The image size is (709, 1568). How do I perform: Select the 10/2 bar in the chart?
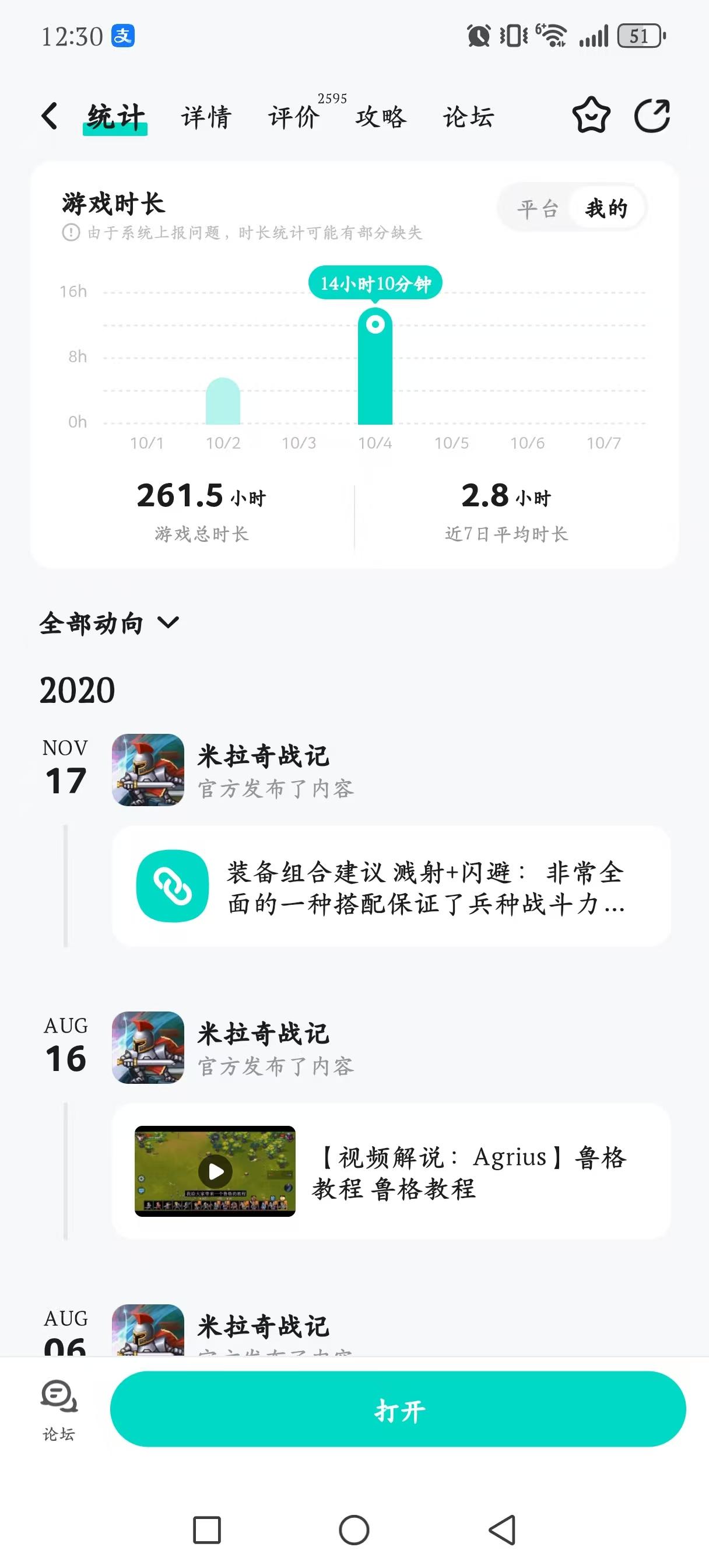pos(223,402)
